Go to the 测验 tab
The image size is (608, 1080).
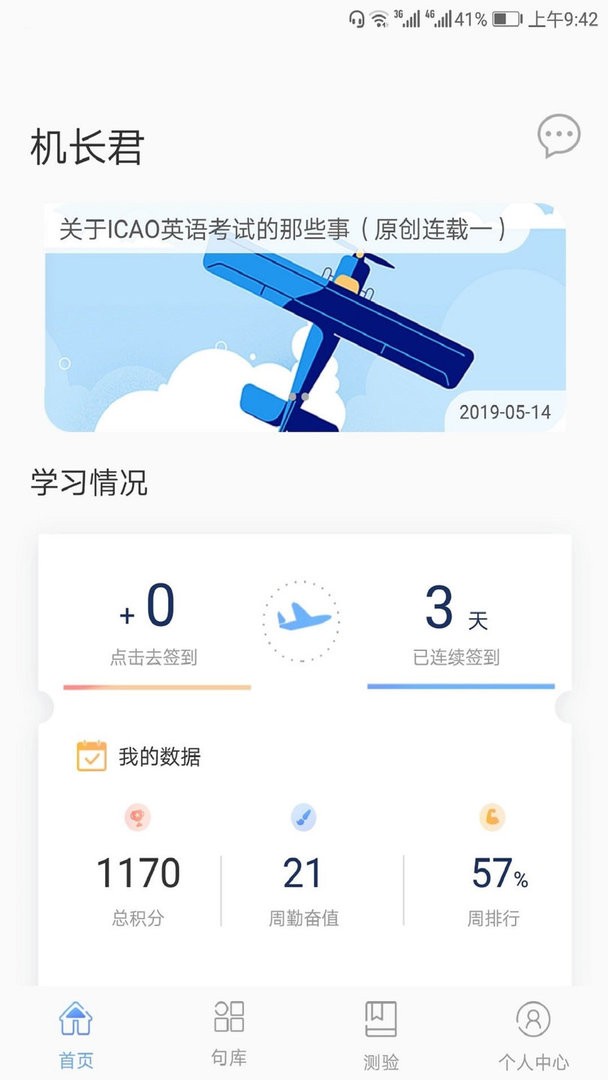(x=381, y=1034)
